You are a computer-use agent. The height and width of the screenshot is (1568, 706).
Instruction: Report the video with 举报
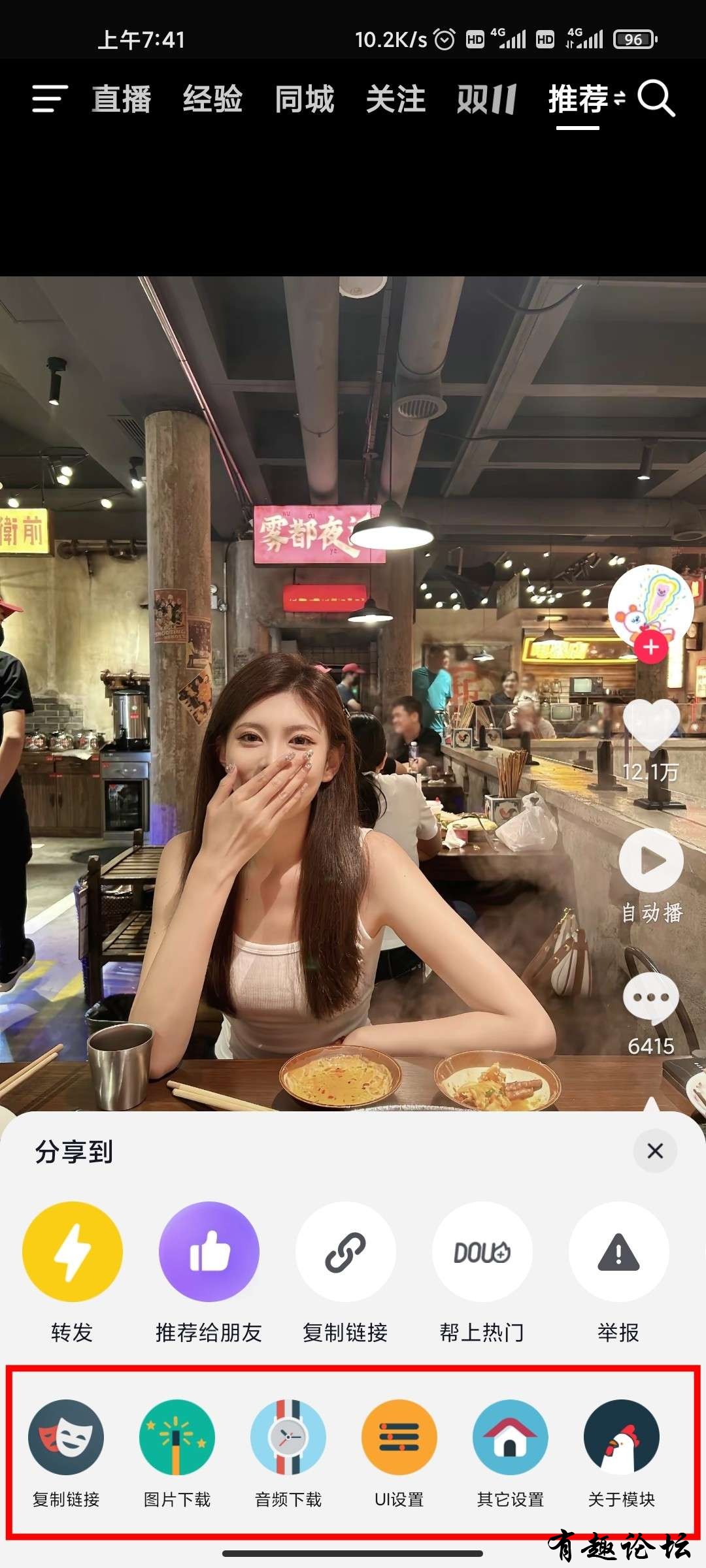[x=618, y=1252]
